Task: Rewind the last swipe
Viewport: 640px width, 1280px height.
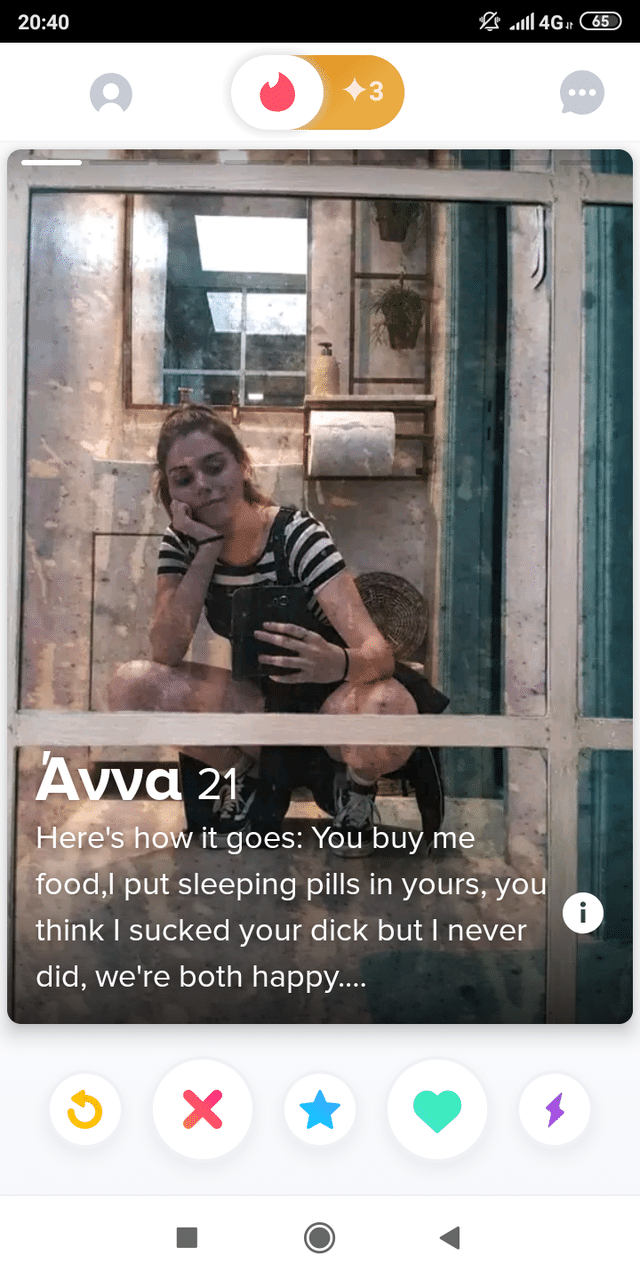Action: tap(85, 1109)
